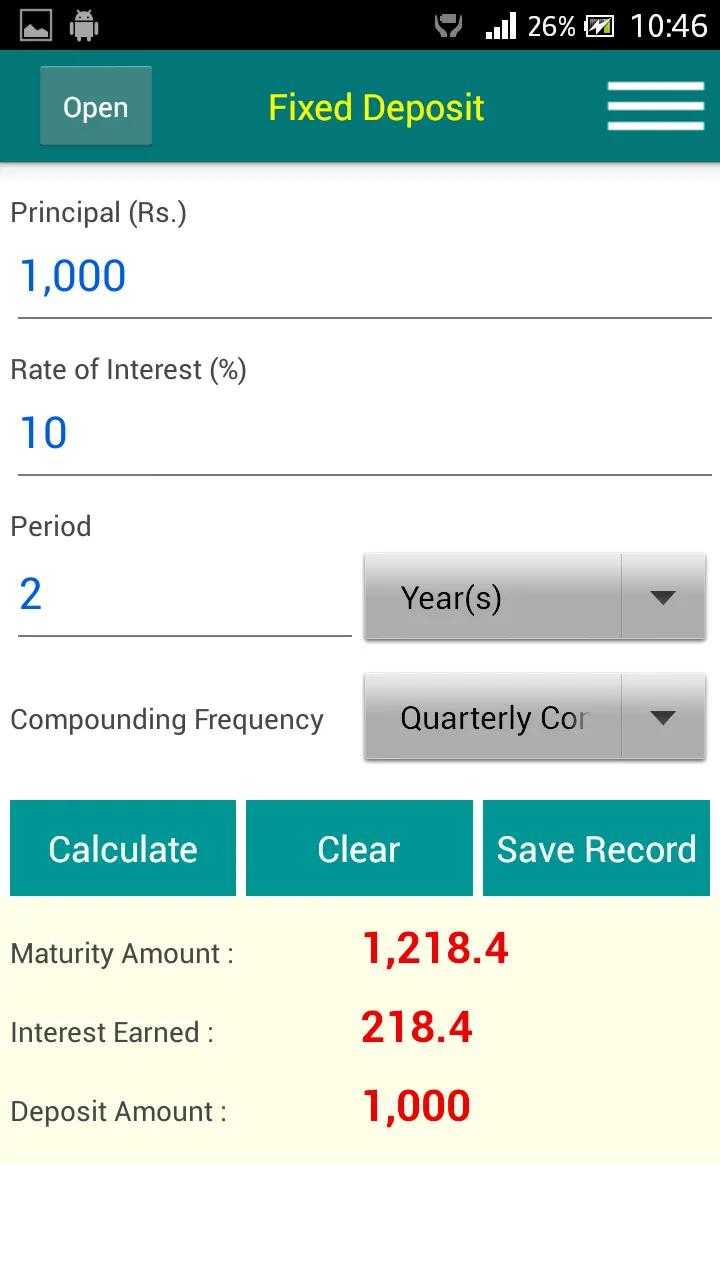The image size is (720, 1280).
Task: Expand the Year(s) dropdown arrow
Action: pyautogui.click(x=663, y=597)
